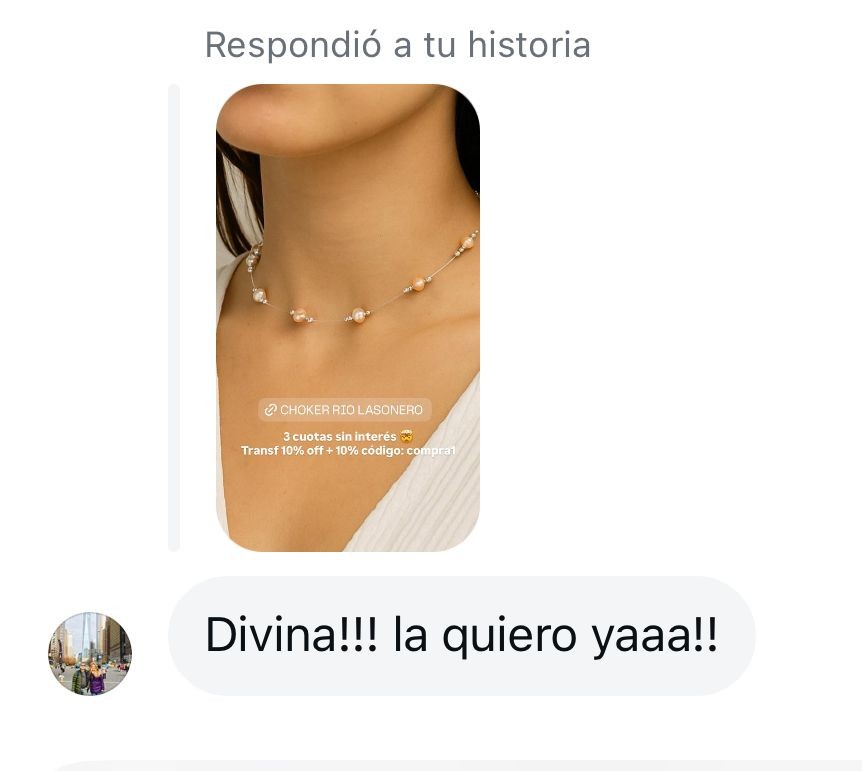Screen dimensions: 862x771
Task: Open the sender's profile picture
Action: pos(90,653)
